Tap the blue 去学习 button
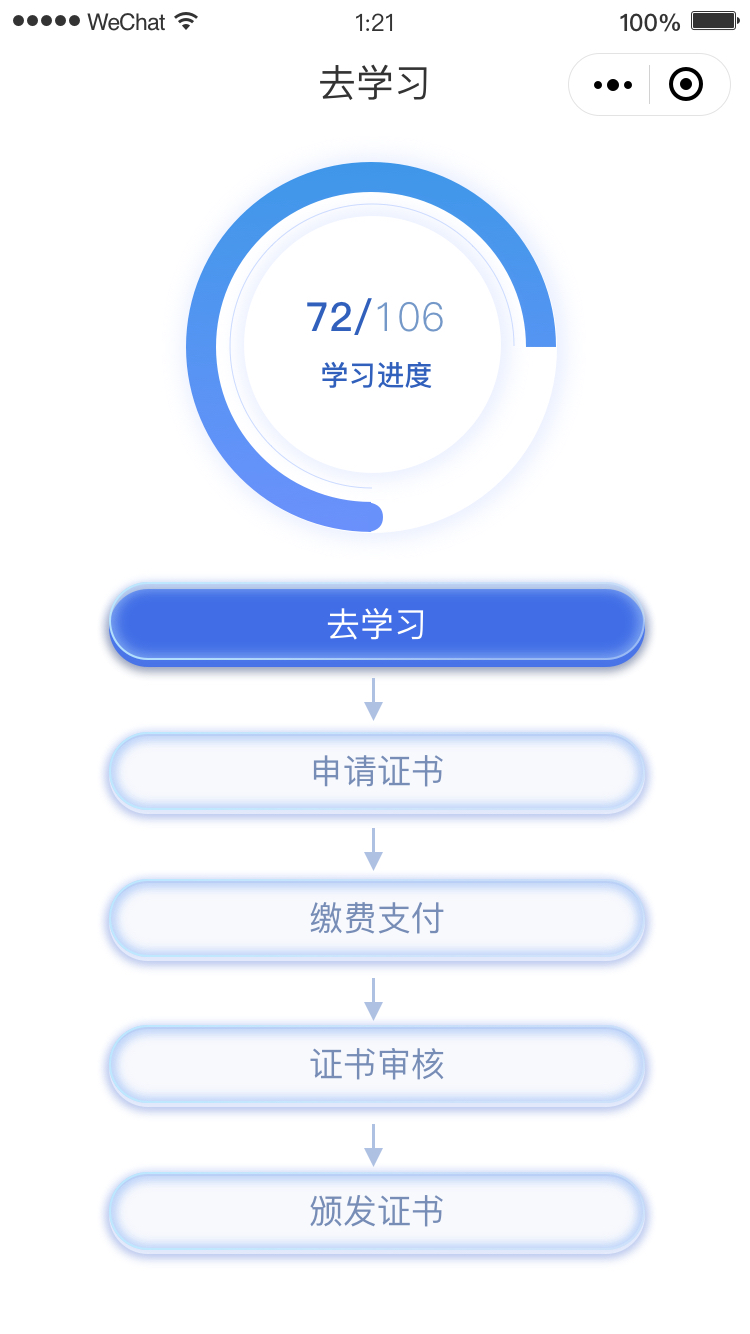Image resolution: width=750 pixels, height=1334 pixels. point(376,626)
